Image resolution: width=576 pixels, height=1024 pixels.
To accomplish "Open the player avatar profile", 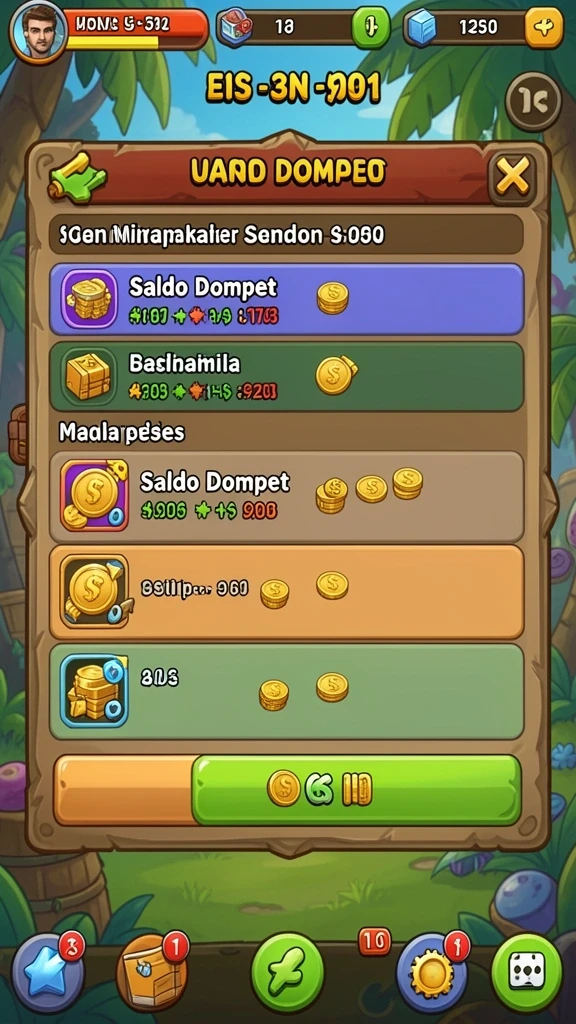I will (39, 31).
